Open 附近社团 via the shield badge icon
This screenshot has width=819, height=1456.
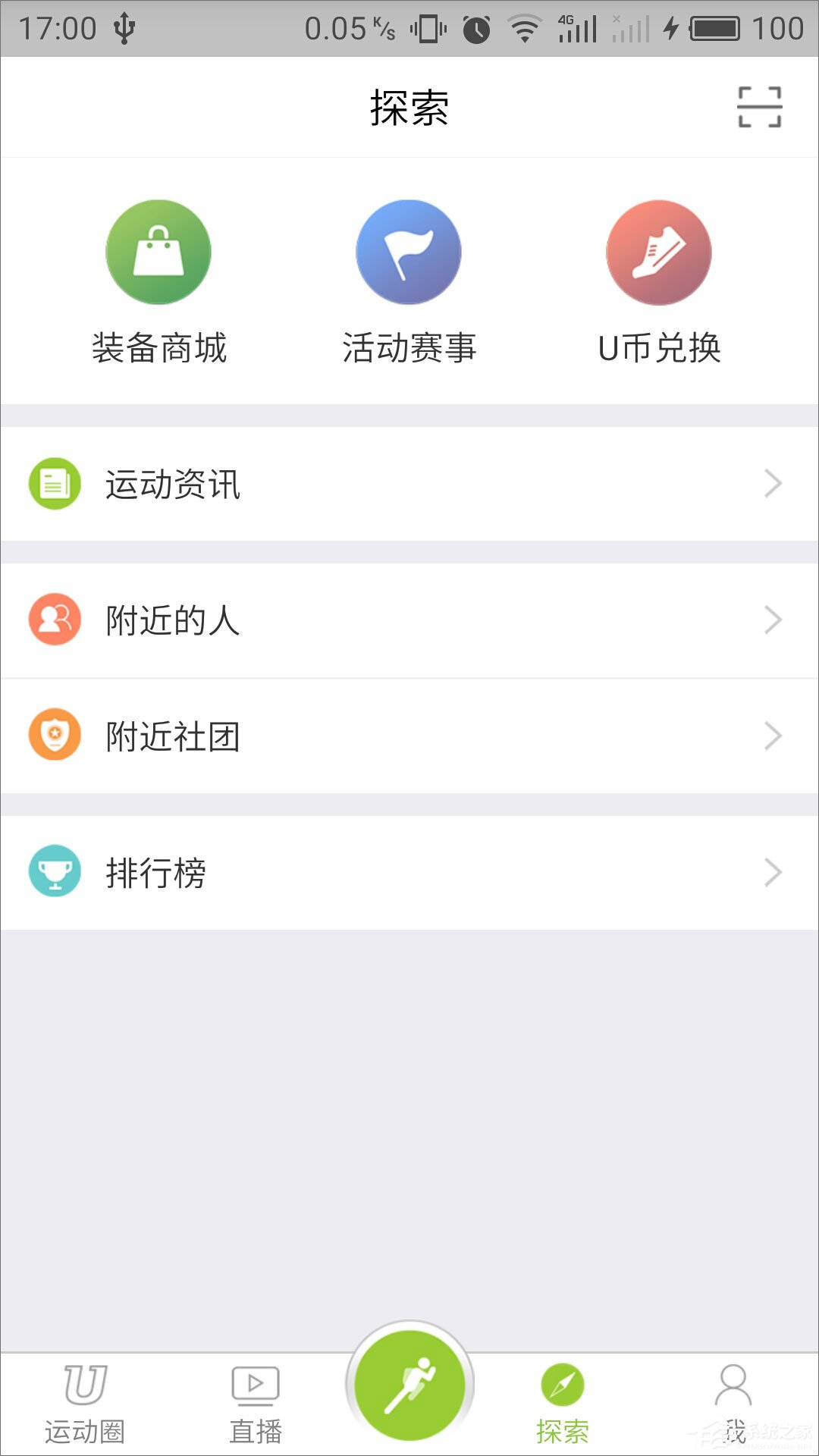click(x=54, y=735)
